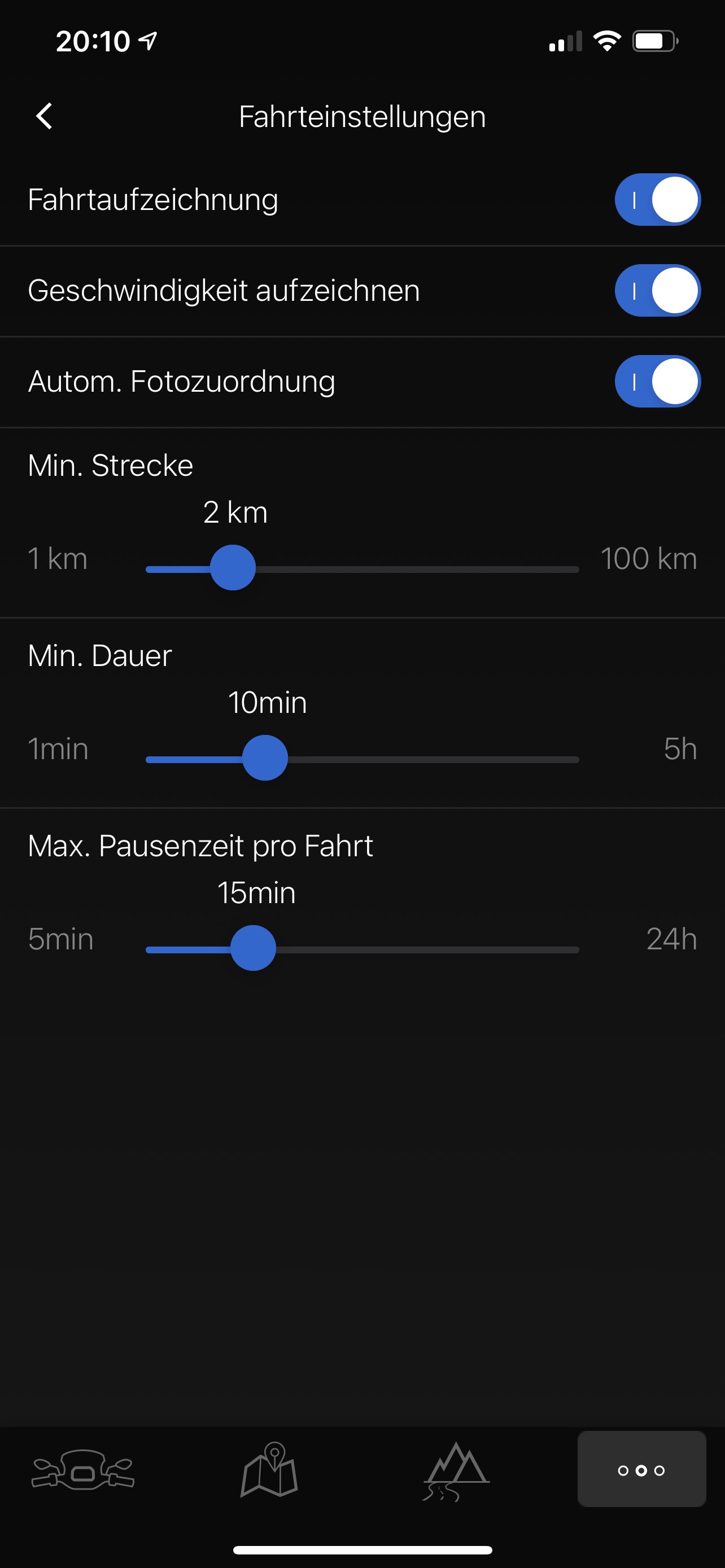Switch to the map tab

tap(270, 1470)
